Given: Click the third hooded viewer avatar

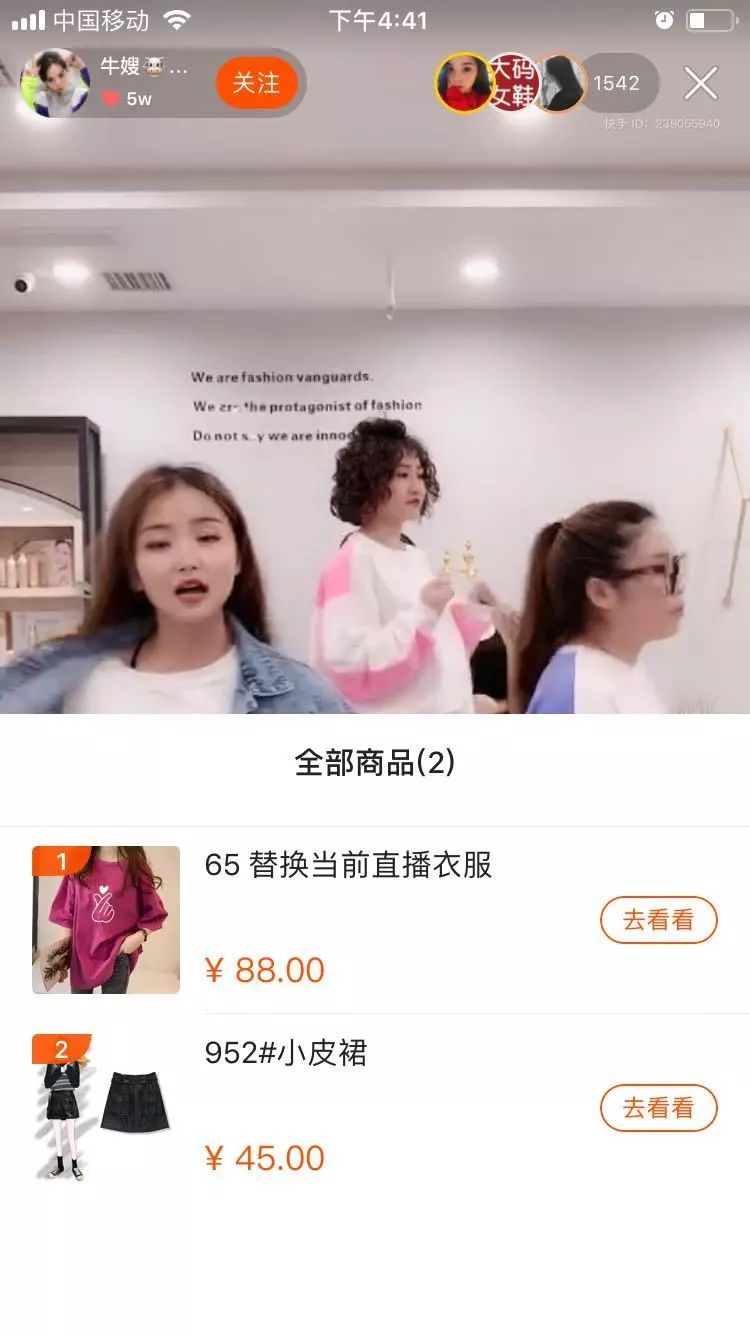Looking at the screenshot, I should point(560,83).
